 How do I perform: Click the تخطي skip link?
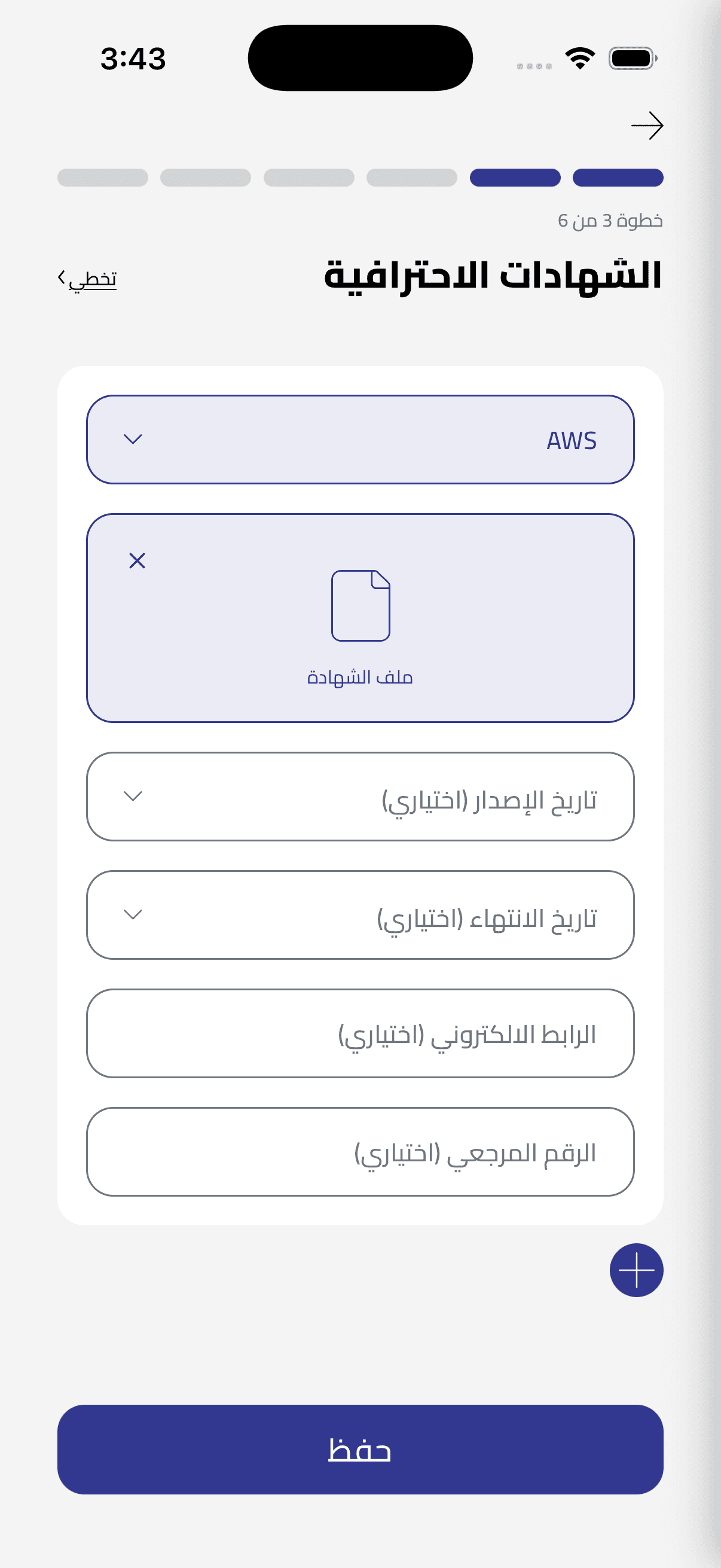(x=89, y=279)
